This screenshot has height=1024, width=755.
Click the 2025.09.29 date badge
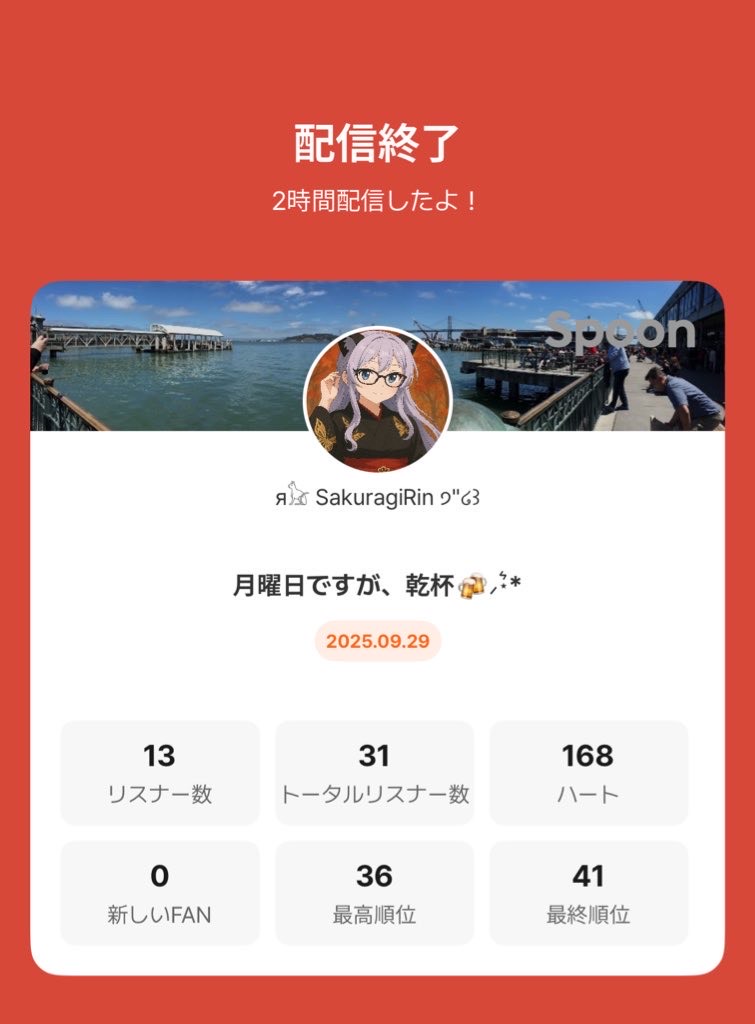pyautogui.click(x=377, y=640)
